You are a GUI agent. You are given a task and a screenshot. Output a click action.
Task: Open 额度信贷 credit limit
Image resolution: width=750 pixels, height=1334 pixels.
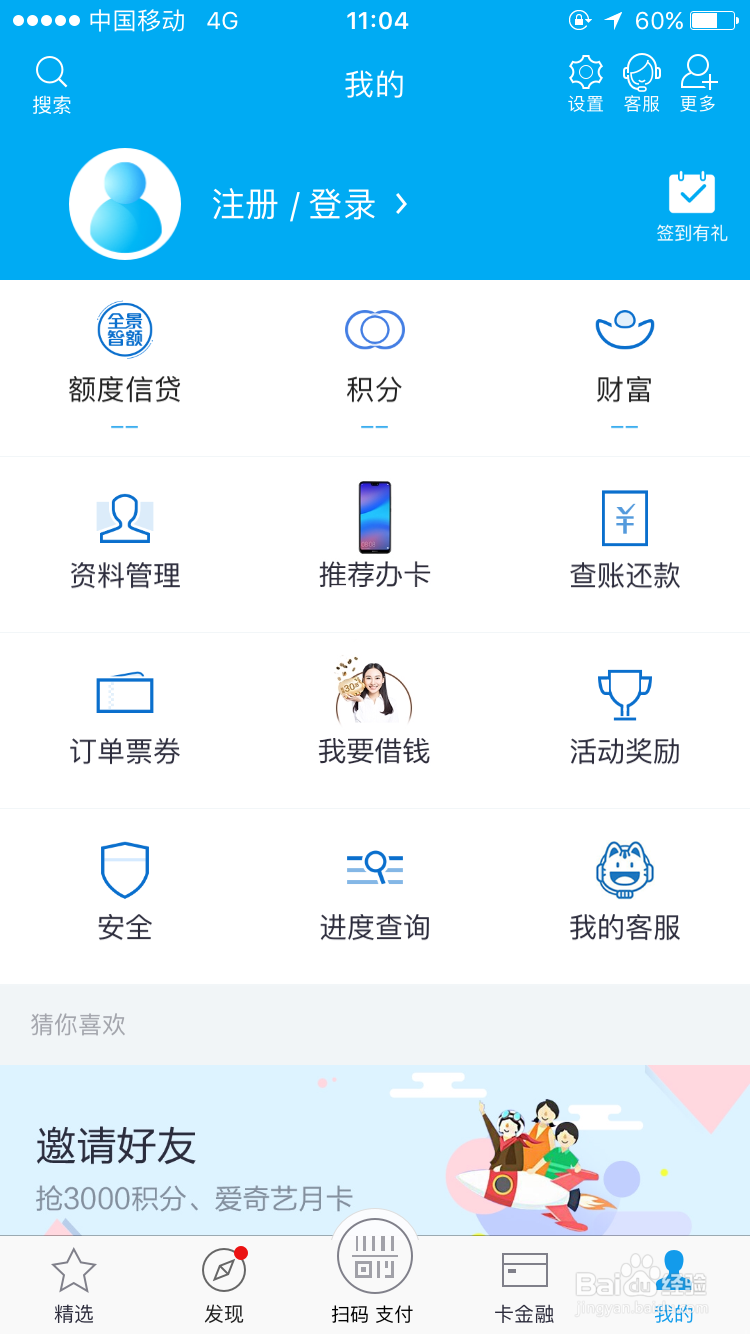125,355
